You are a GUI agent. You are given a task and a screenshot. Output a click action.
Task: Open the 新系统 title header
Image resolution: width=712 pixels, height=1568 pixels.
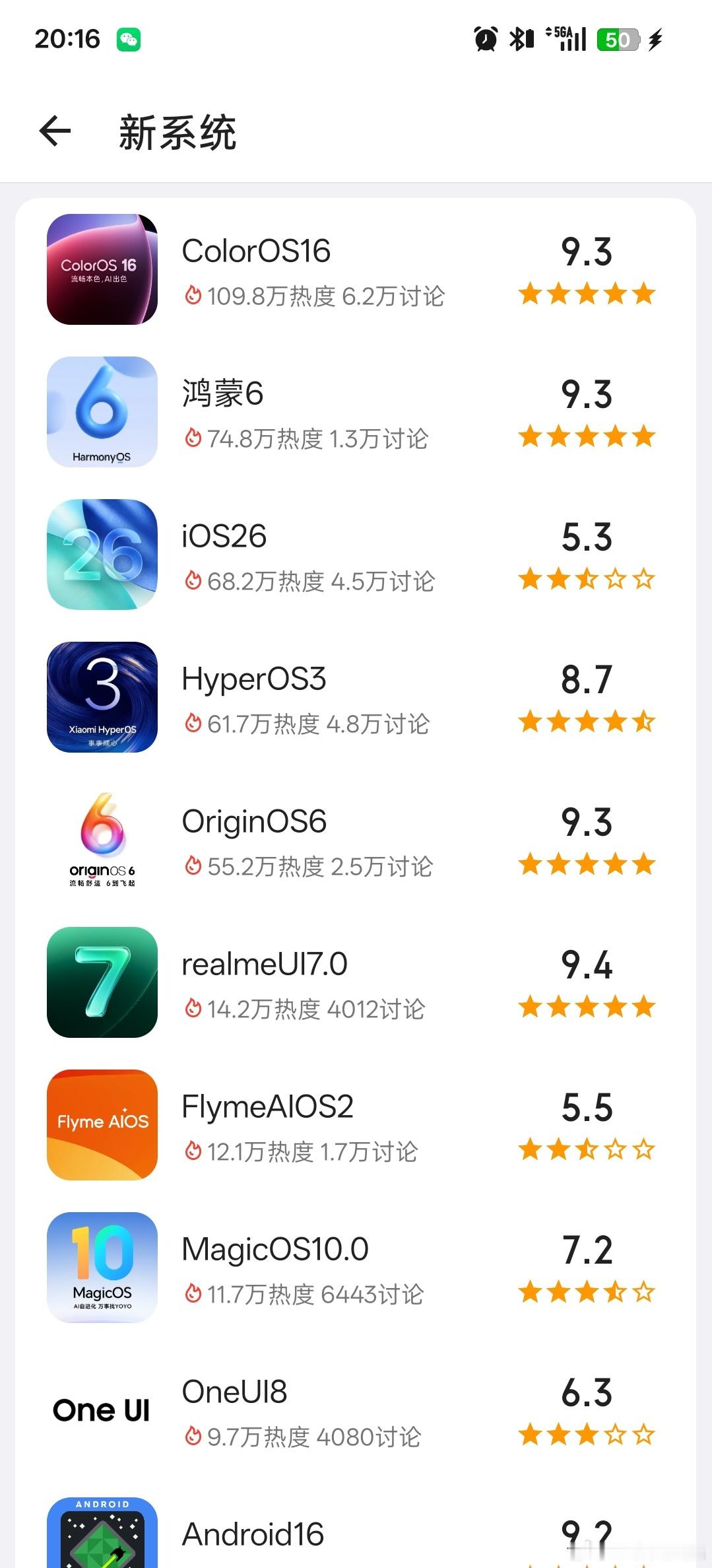[x=178, y=131]
